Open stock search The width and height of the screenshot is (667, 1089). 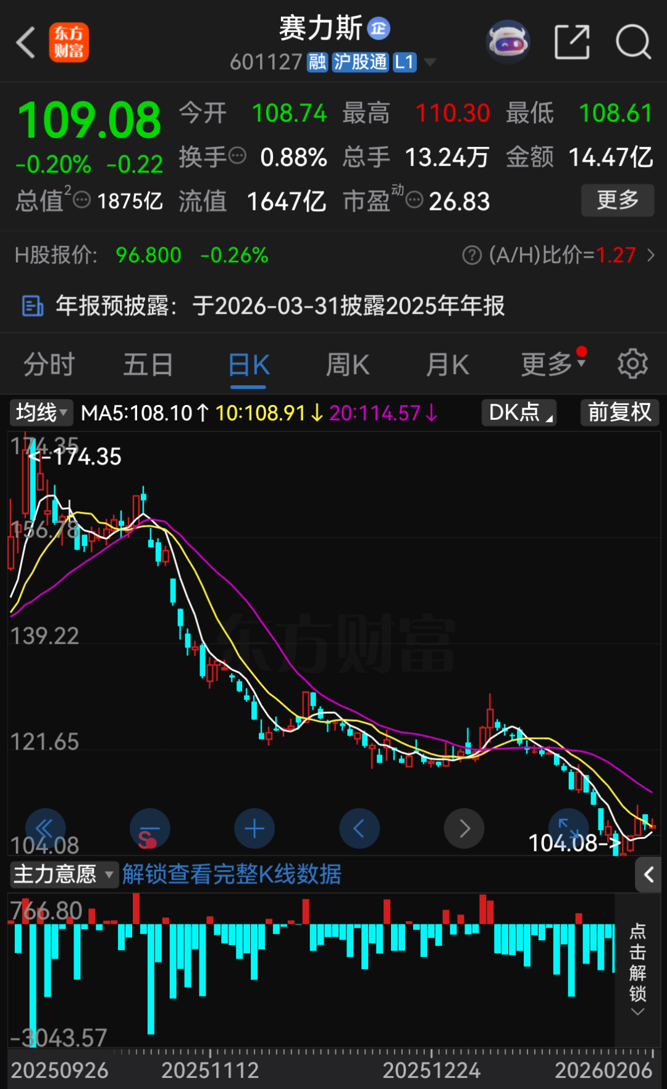point(632,42)
